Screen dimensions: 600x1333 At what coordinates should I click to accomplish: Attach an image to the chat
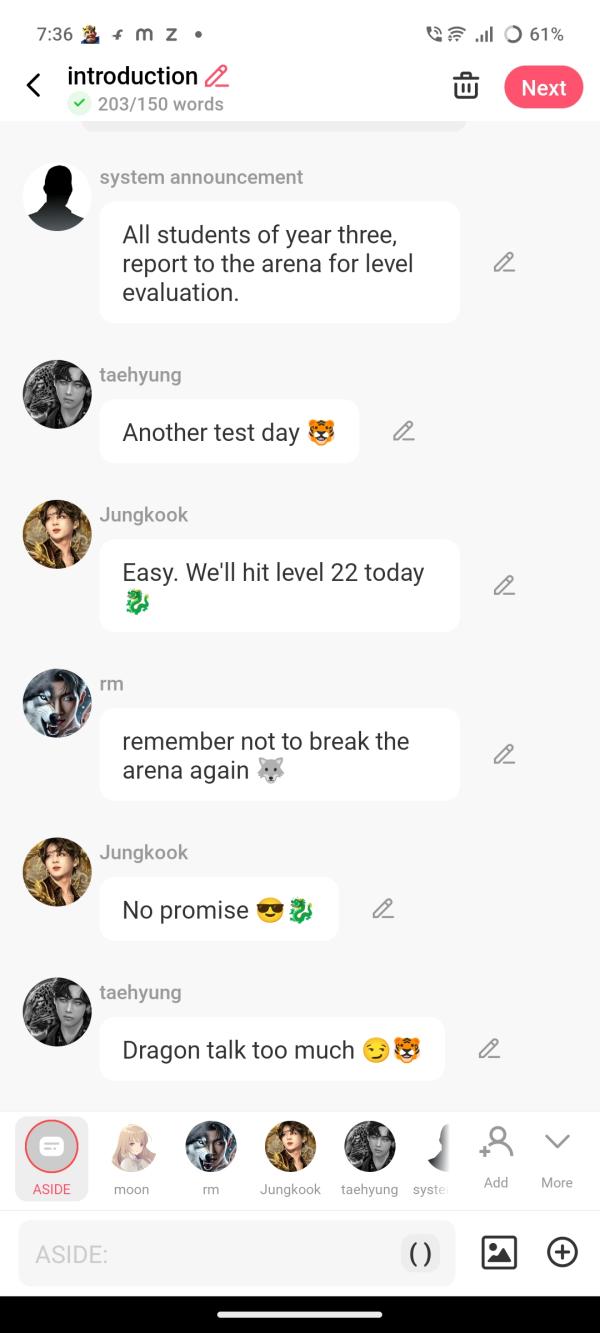(x=499, y=1253)
